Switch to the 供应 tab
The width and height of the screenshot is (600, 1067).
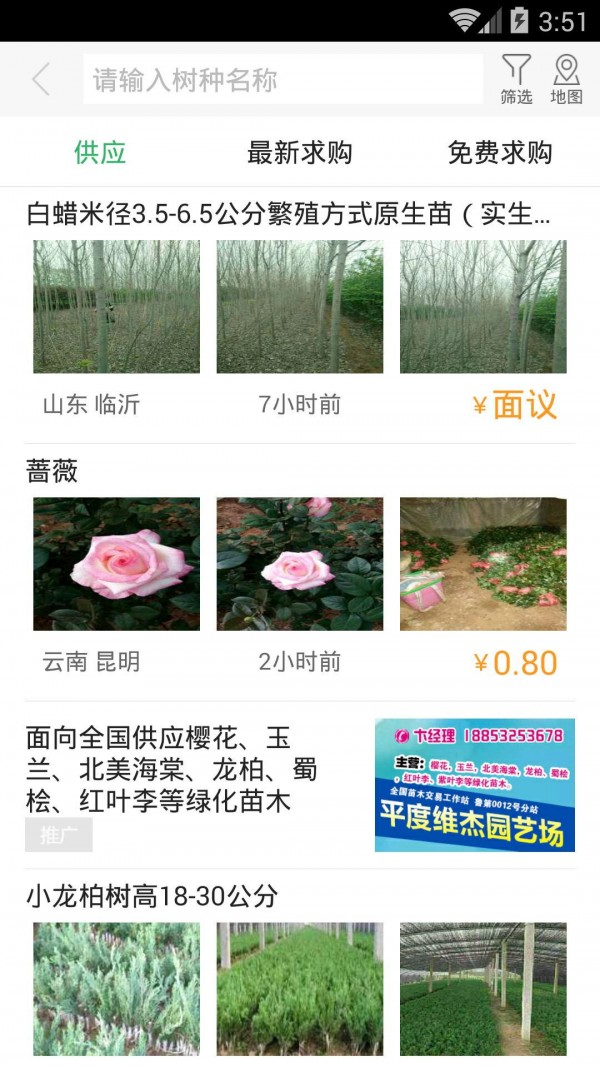click(100, 153)
